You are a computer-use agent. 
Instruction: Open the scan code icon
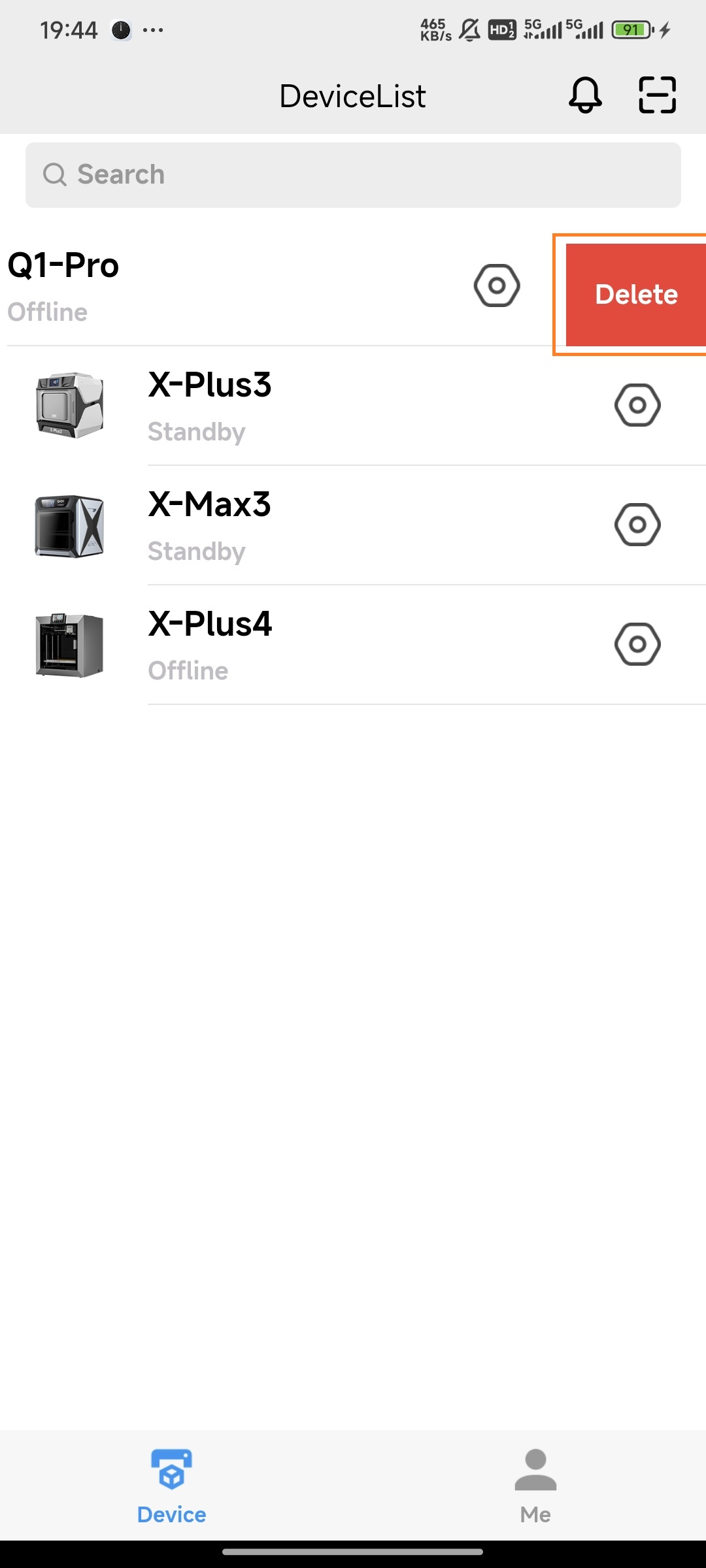tap(657, 95)
